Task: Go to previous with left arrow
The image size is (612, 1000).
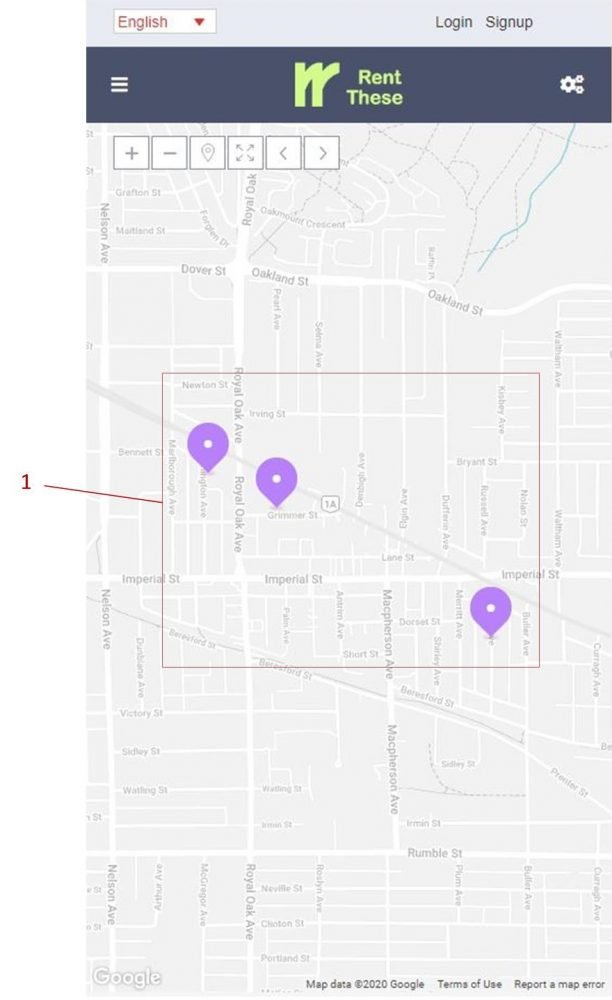Action: coord(283,153)
